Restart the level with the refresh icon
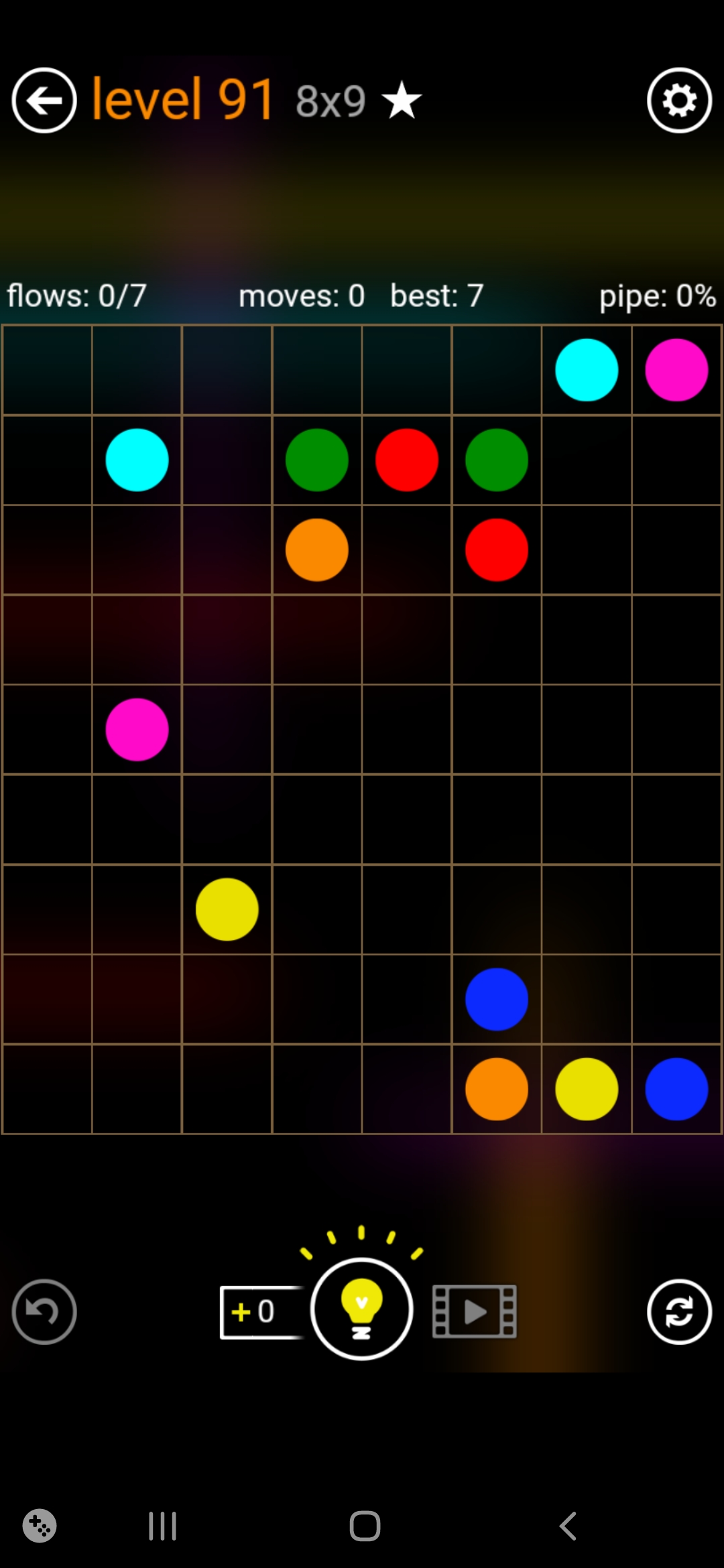Screen dimensions: 724x1568 679,1311
